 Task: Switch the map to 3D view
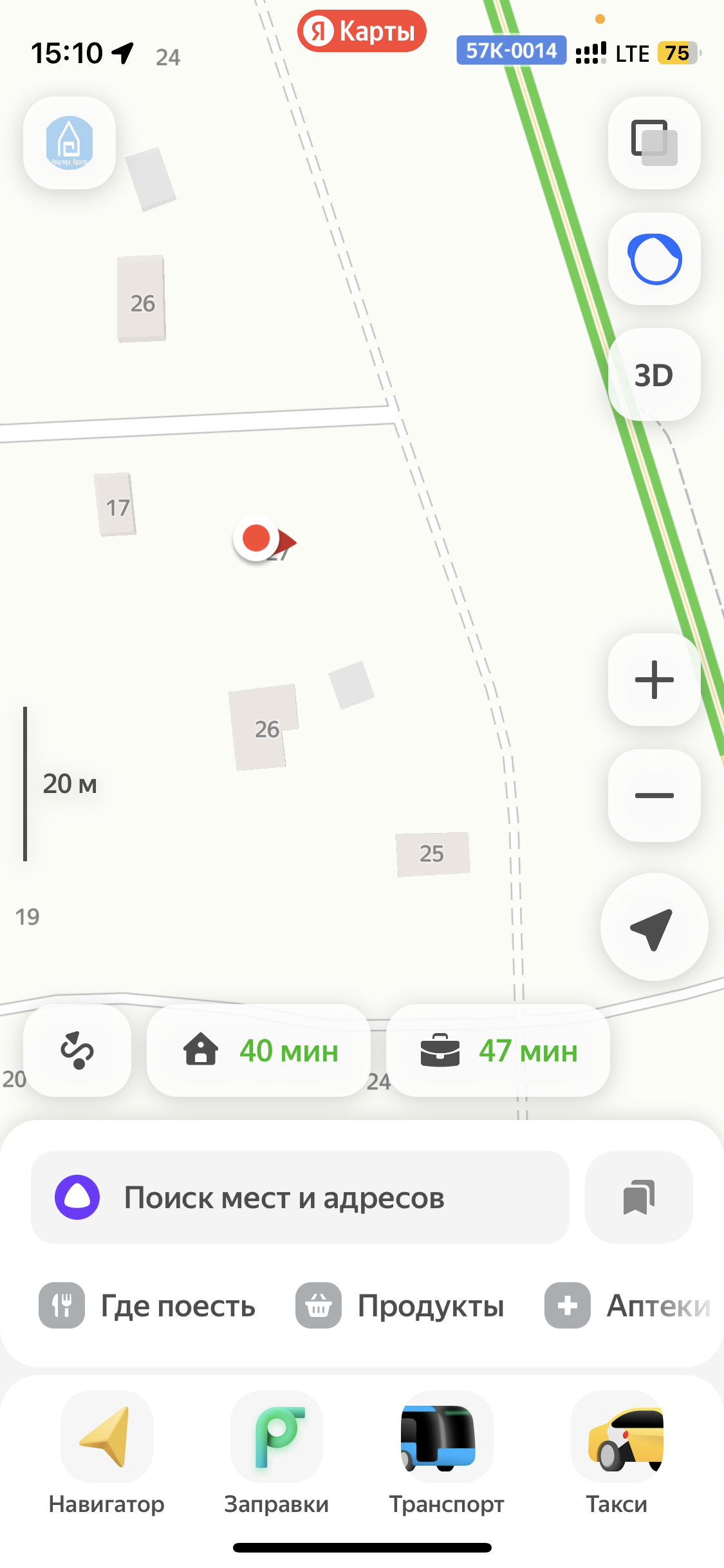pyautogui.click(x=654, y=375)
